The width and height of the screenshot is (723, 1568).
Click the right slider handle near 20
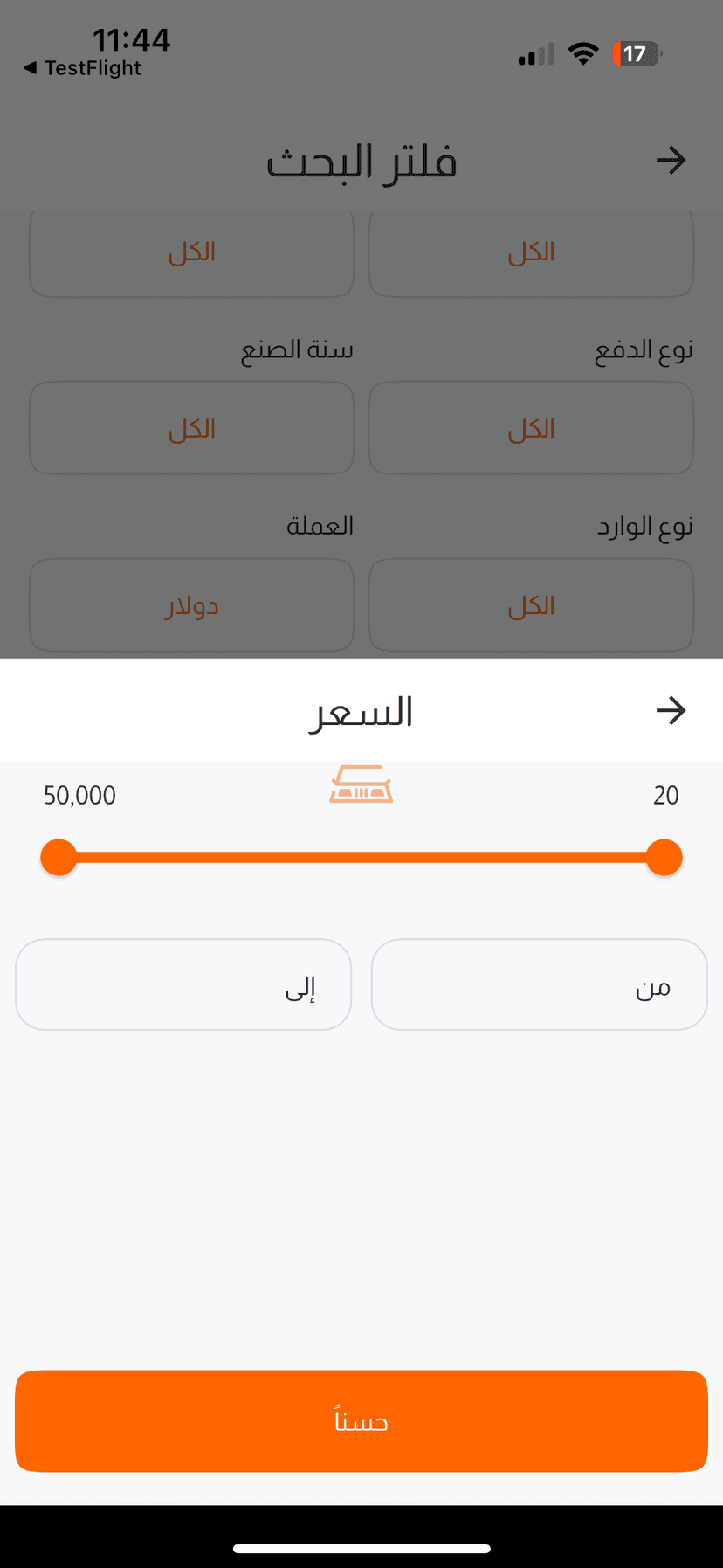[664, 857]
